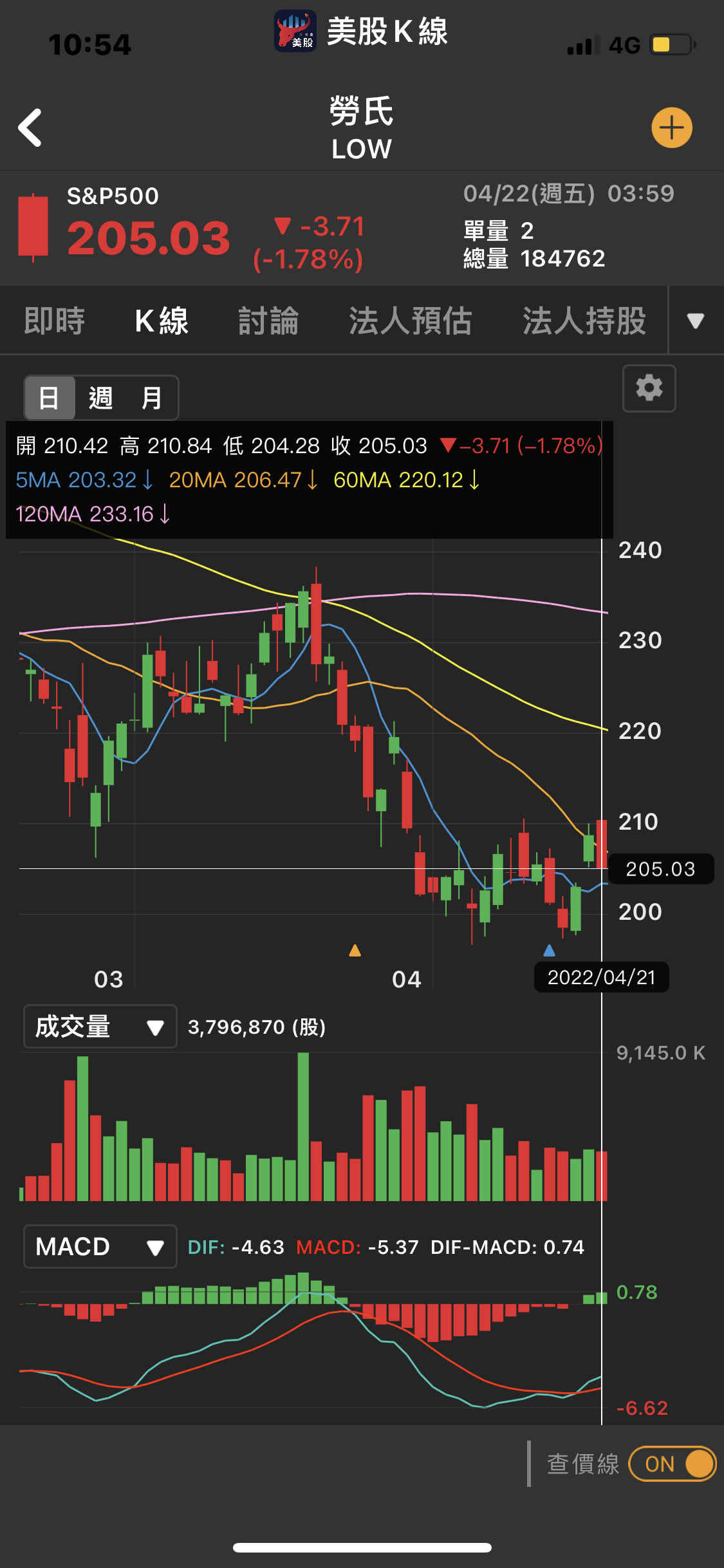Go back using the top-left arrow
This screenshot has width=724, height=1568.
coord(30,127)
